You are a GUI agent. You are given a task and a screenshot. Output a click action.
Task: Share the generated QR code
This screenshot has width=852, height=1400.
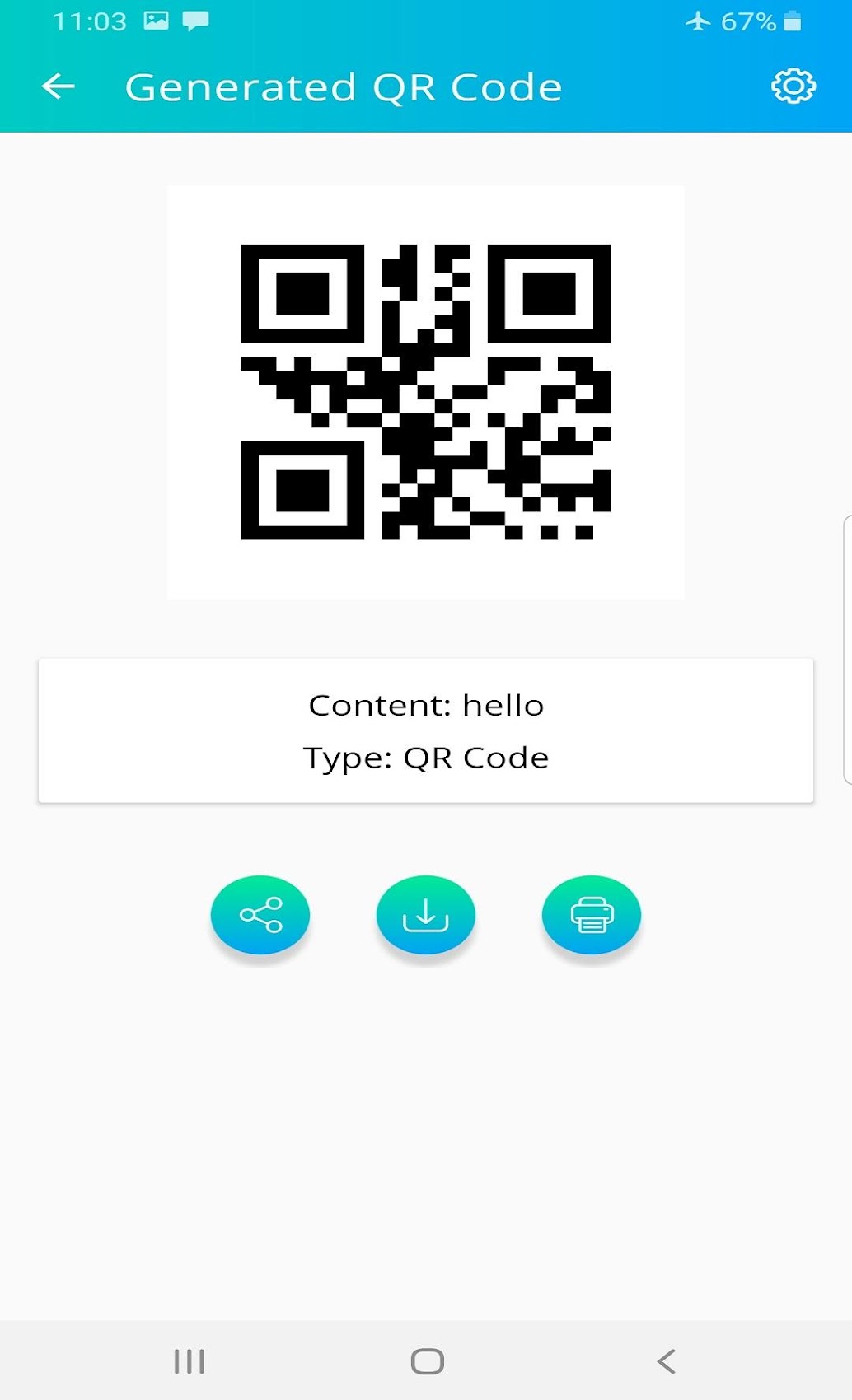tap(260, 914)
